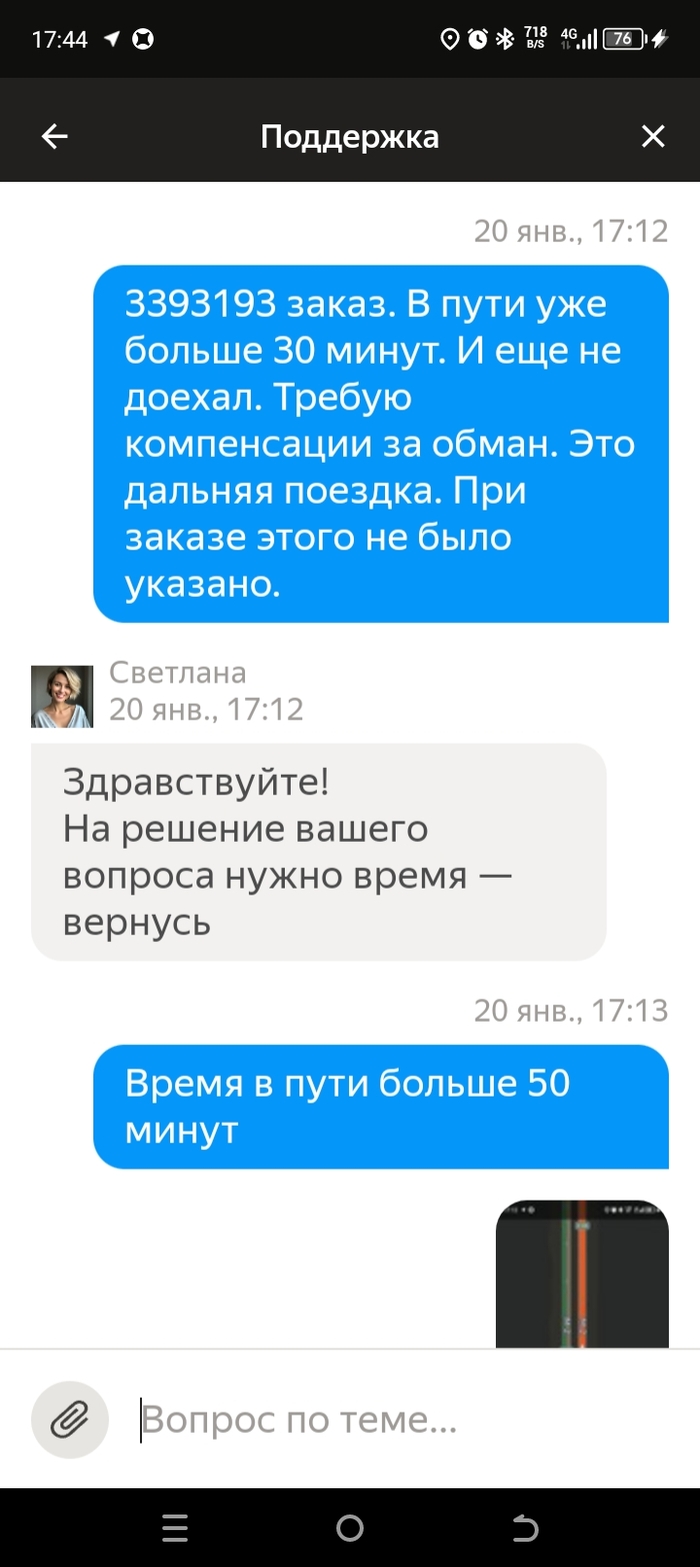The image size is (700, 1567).
Task: Close the Поддержка support chat
Action: 653,137
